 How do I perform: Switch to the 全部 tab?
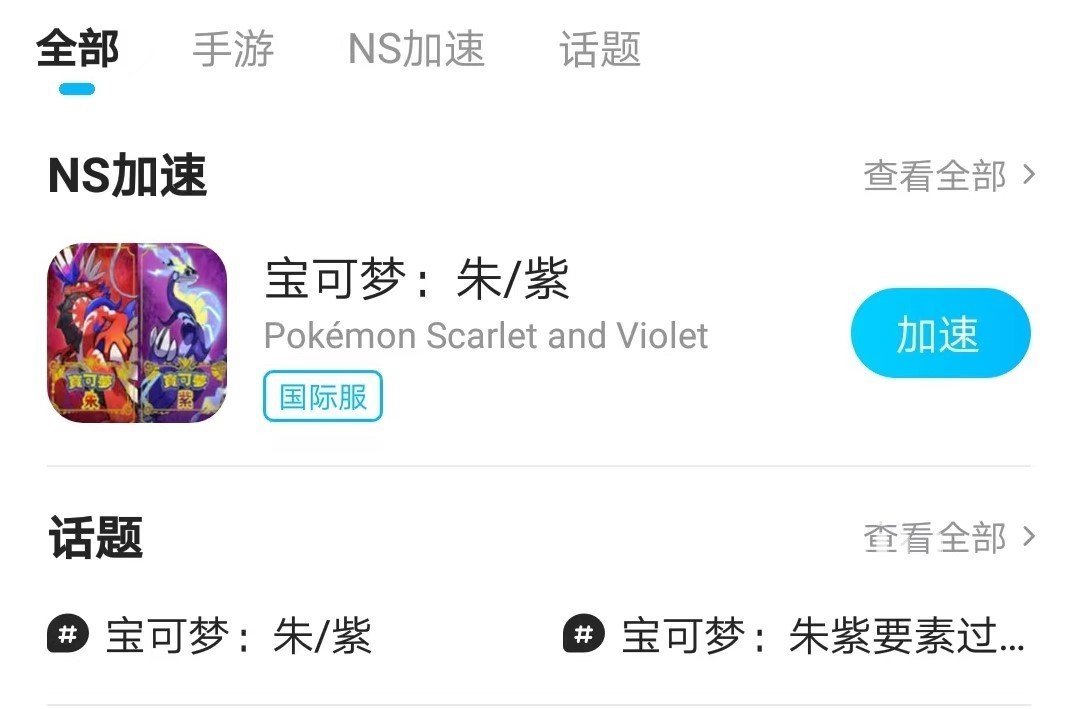tap(77, 50)
